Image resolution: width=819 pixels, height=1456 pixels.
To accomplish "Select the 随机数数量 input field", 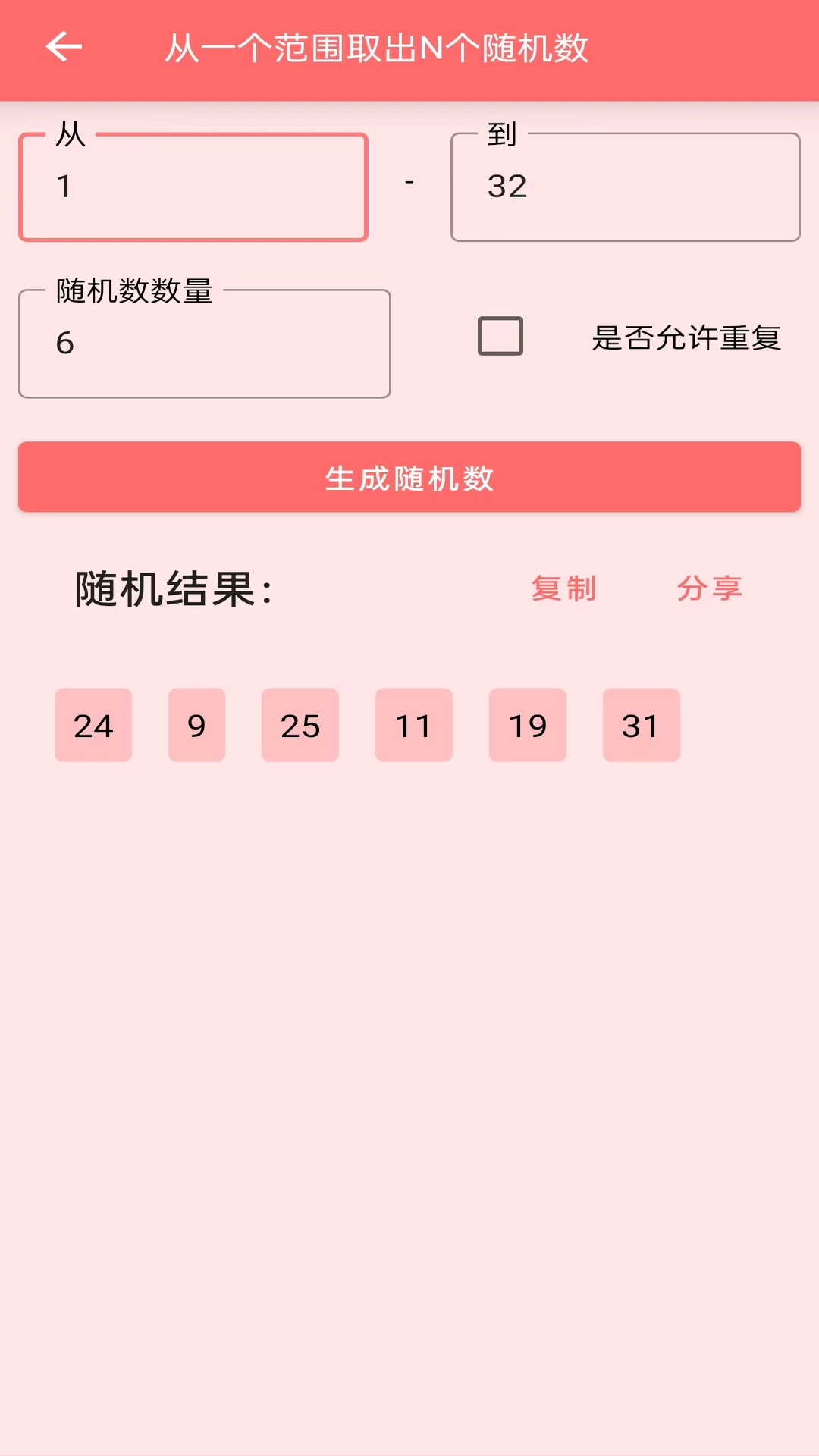I will pyautogui.click(x=203, y=343).
